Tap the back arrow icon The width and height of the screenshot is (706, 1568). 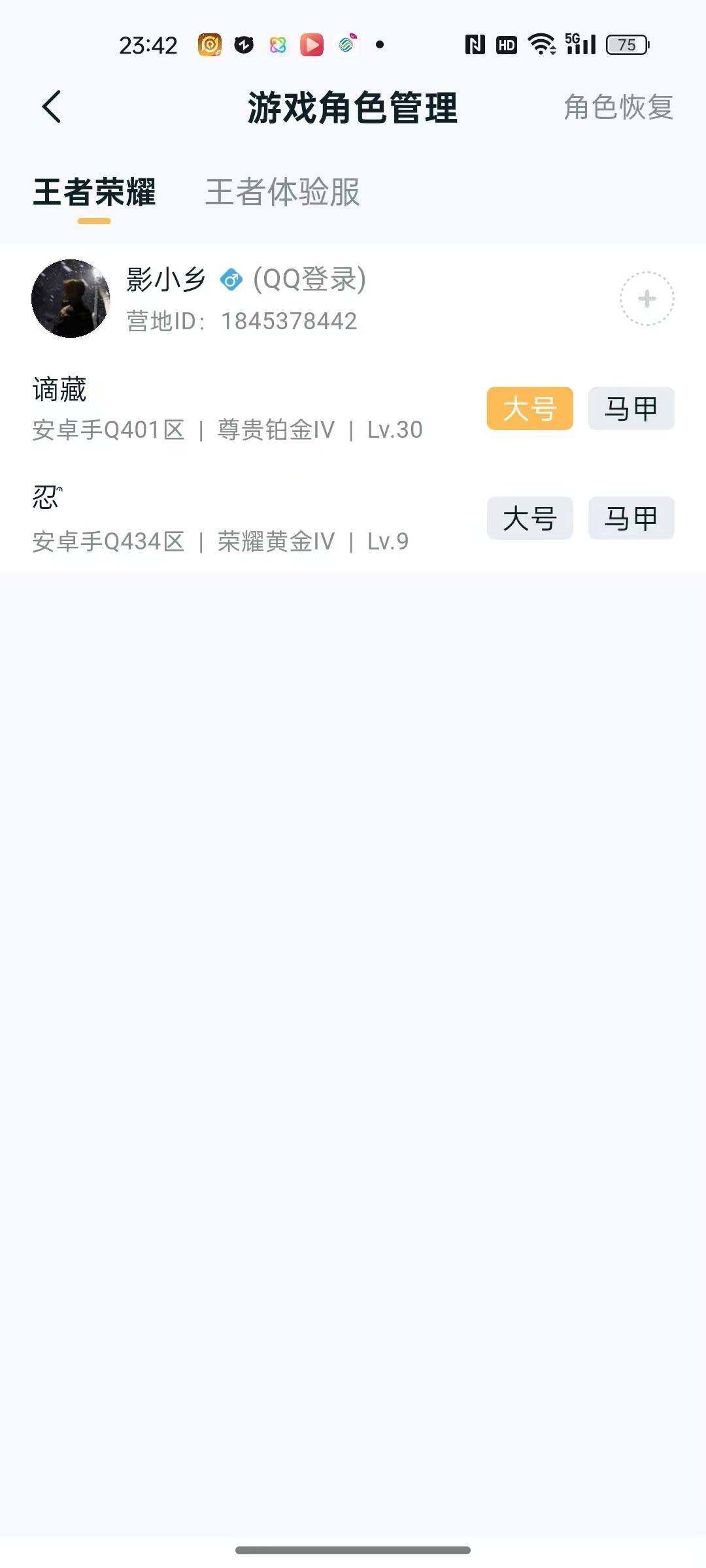[x=53, y=107]
